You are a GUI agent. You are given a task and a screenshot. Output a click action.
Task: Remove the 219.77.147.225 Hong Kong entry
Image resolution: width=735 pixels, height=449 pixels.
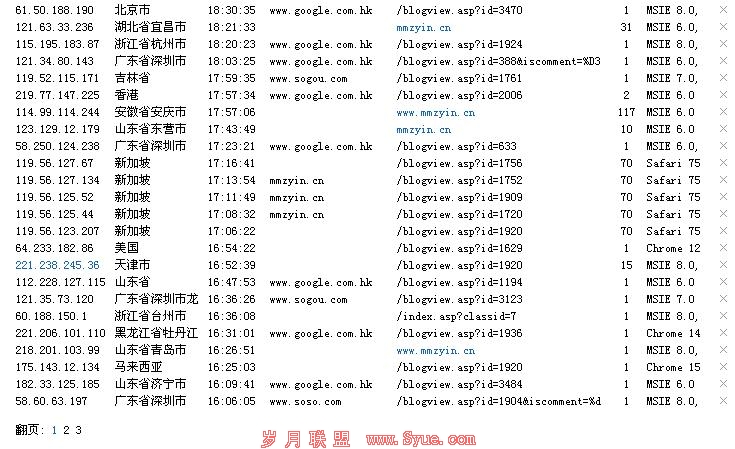723,95
